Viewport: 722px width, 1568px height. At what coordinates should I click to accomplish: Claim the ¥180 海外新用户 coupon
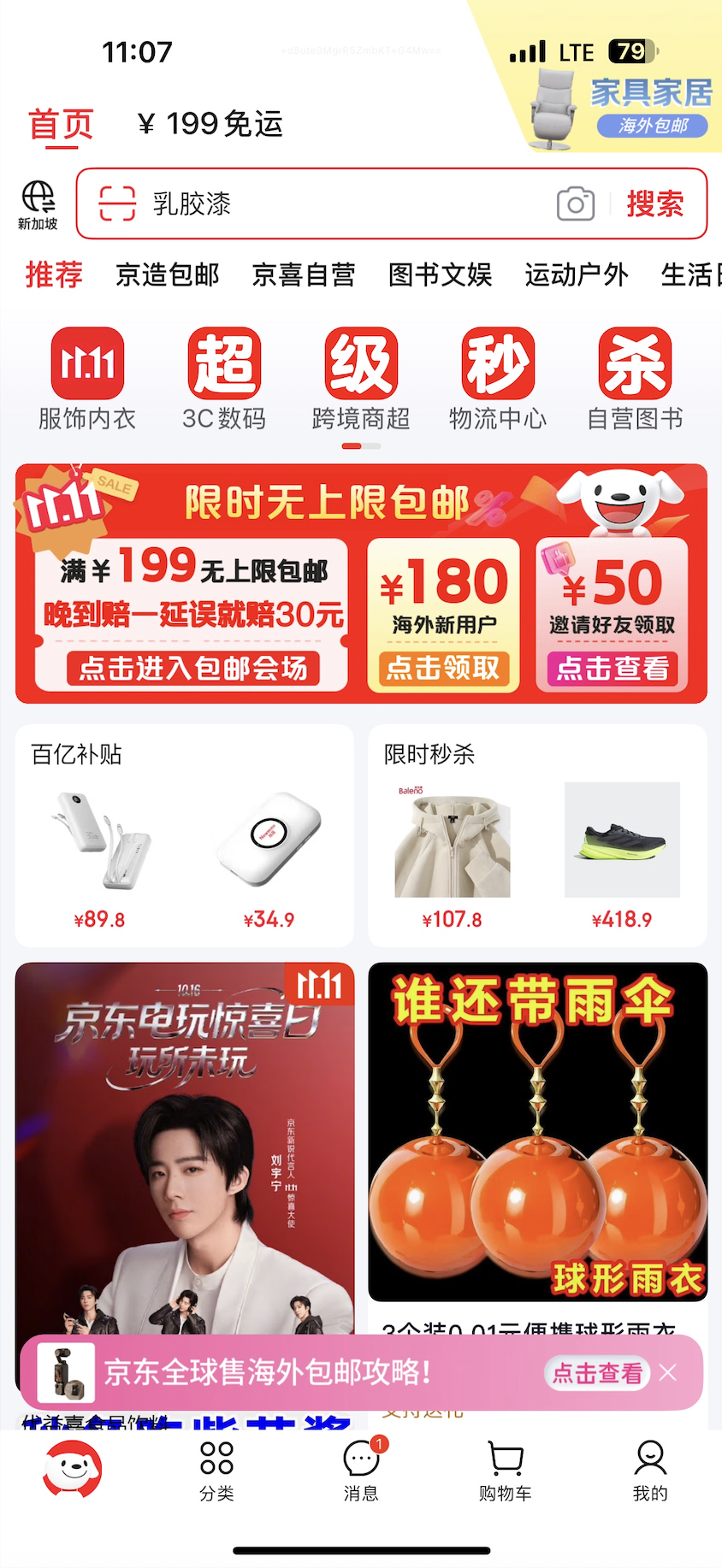[443, 668]
